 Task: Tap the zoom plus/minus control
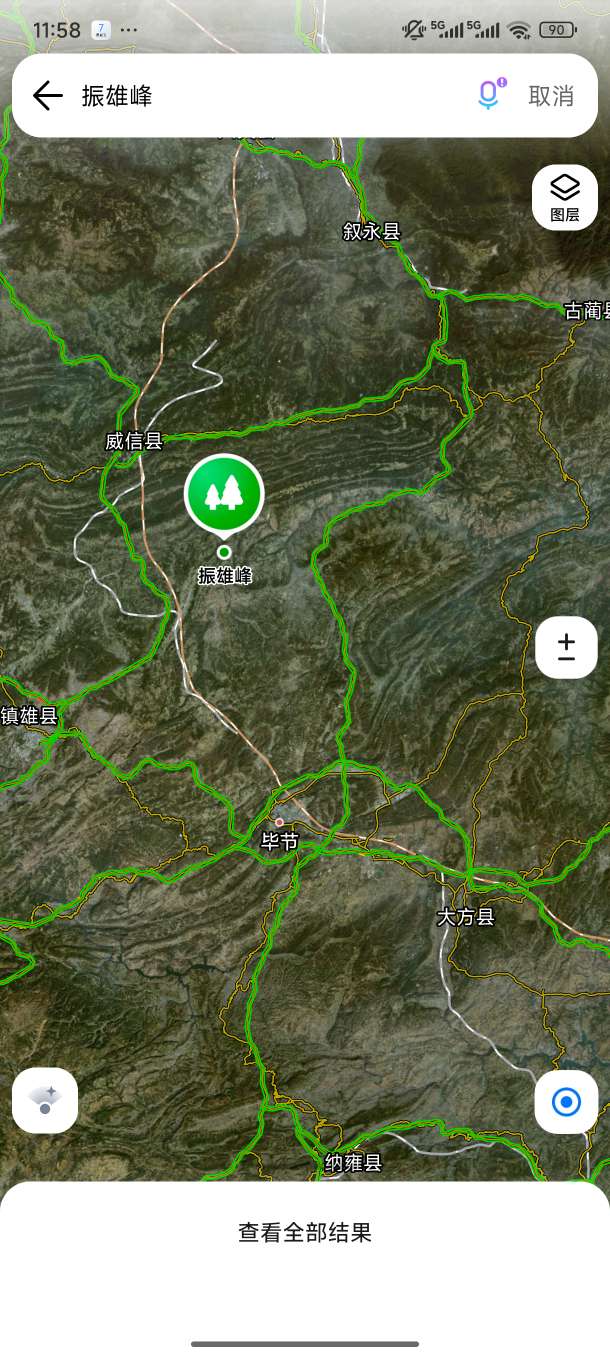(x=566, y=647)
